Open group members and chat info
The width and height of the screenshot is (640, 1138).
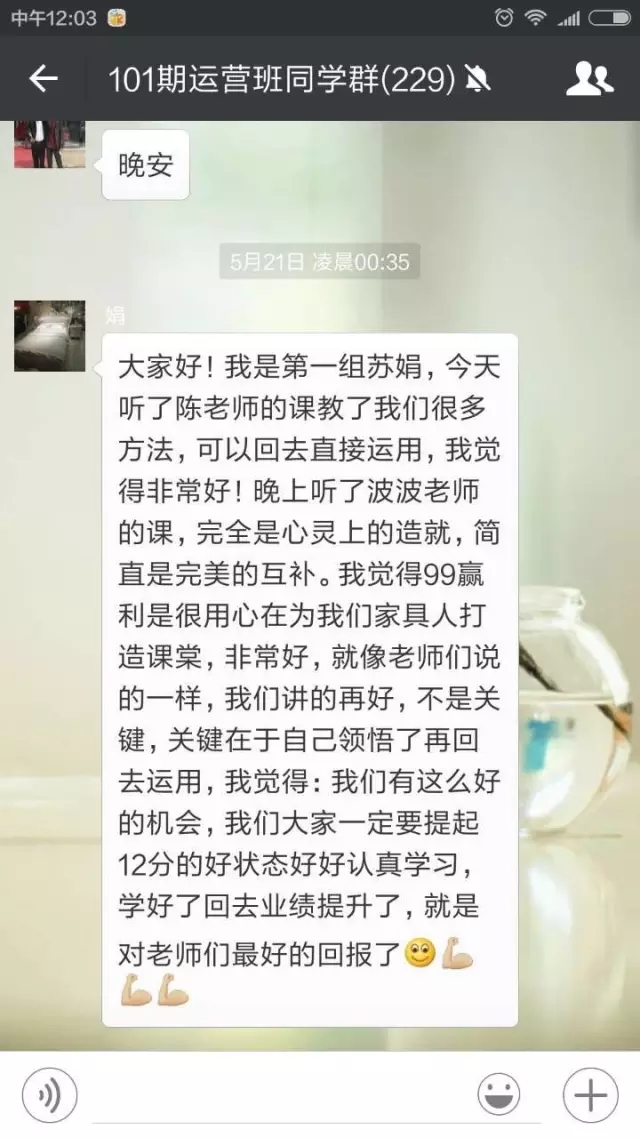point(589,79)
